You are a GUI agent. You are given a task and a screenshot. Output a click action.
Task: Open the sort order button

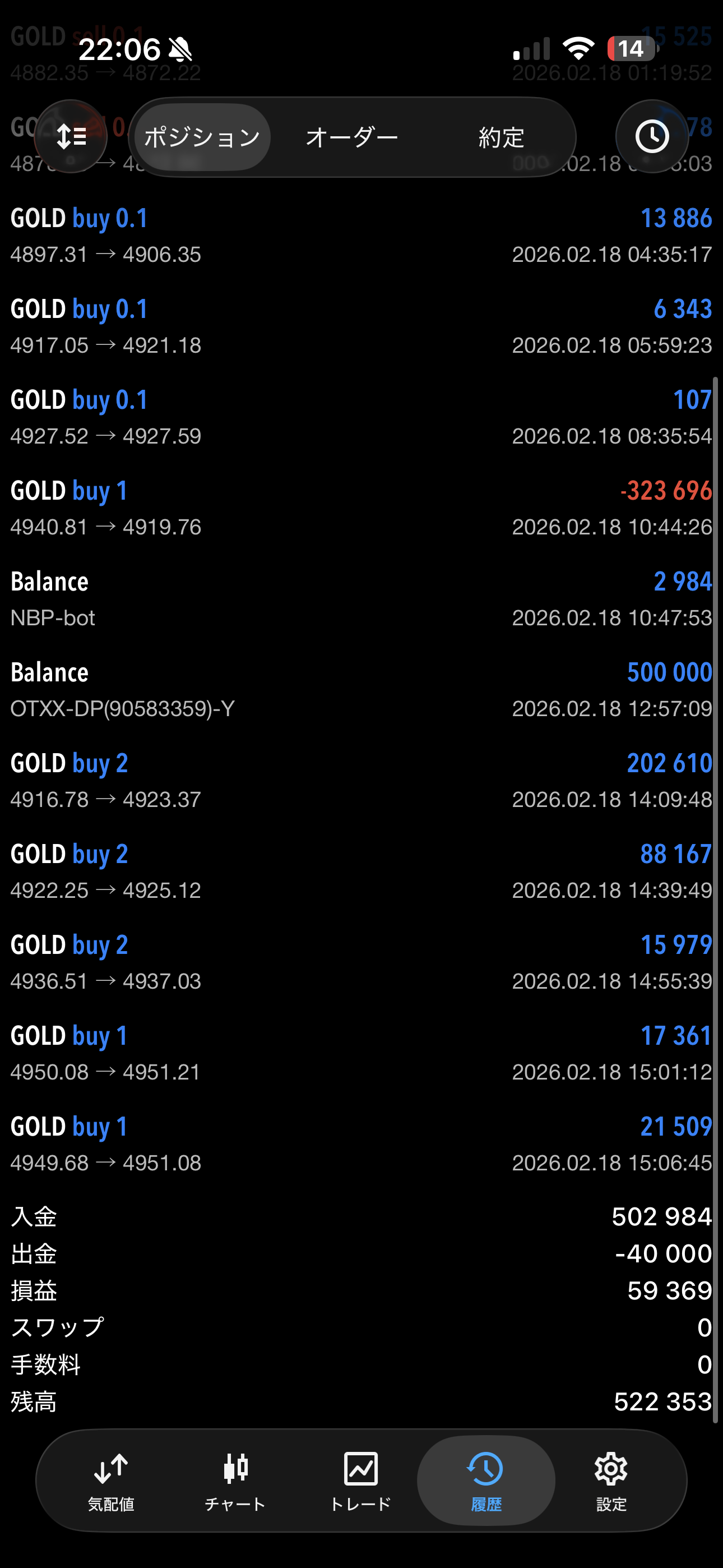[71, 136]
